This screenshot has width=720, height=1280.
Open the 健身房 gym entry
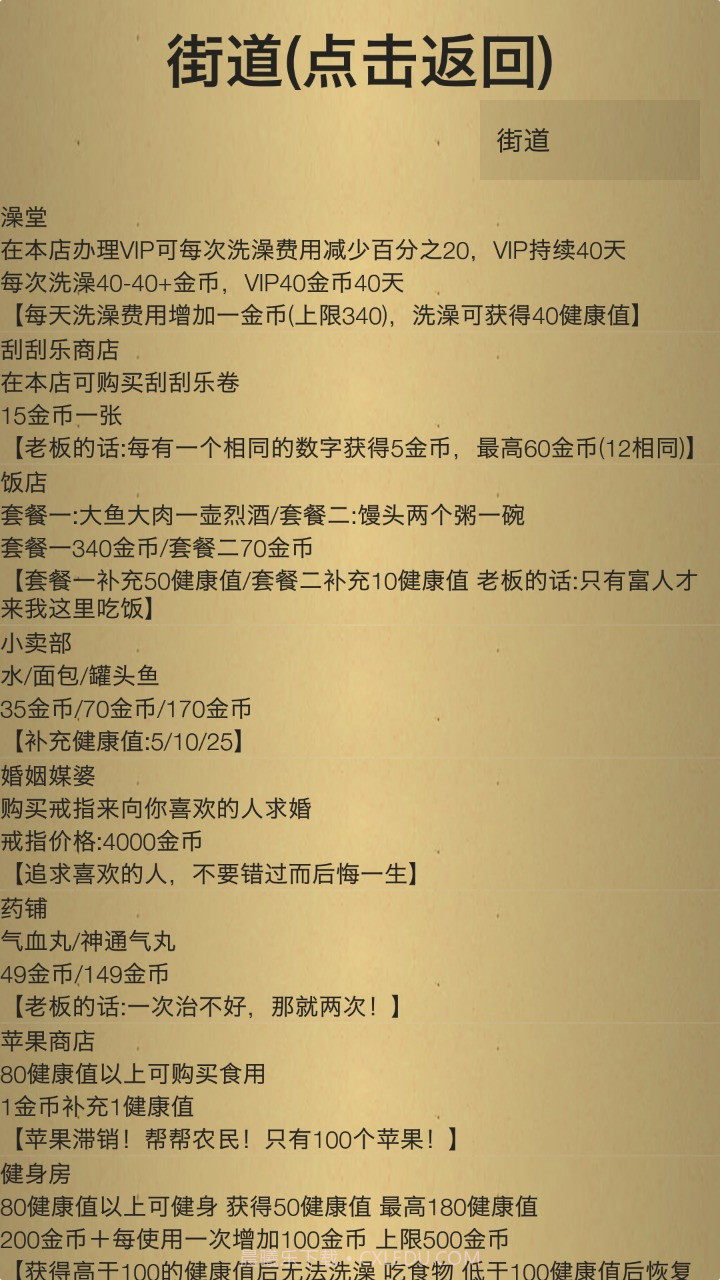(36, 1173)
